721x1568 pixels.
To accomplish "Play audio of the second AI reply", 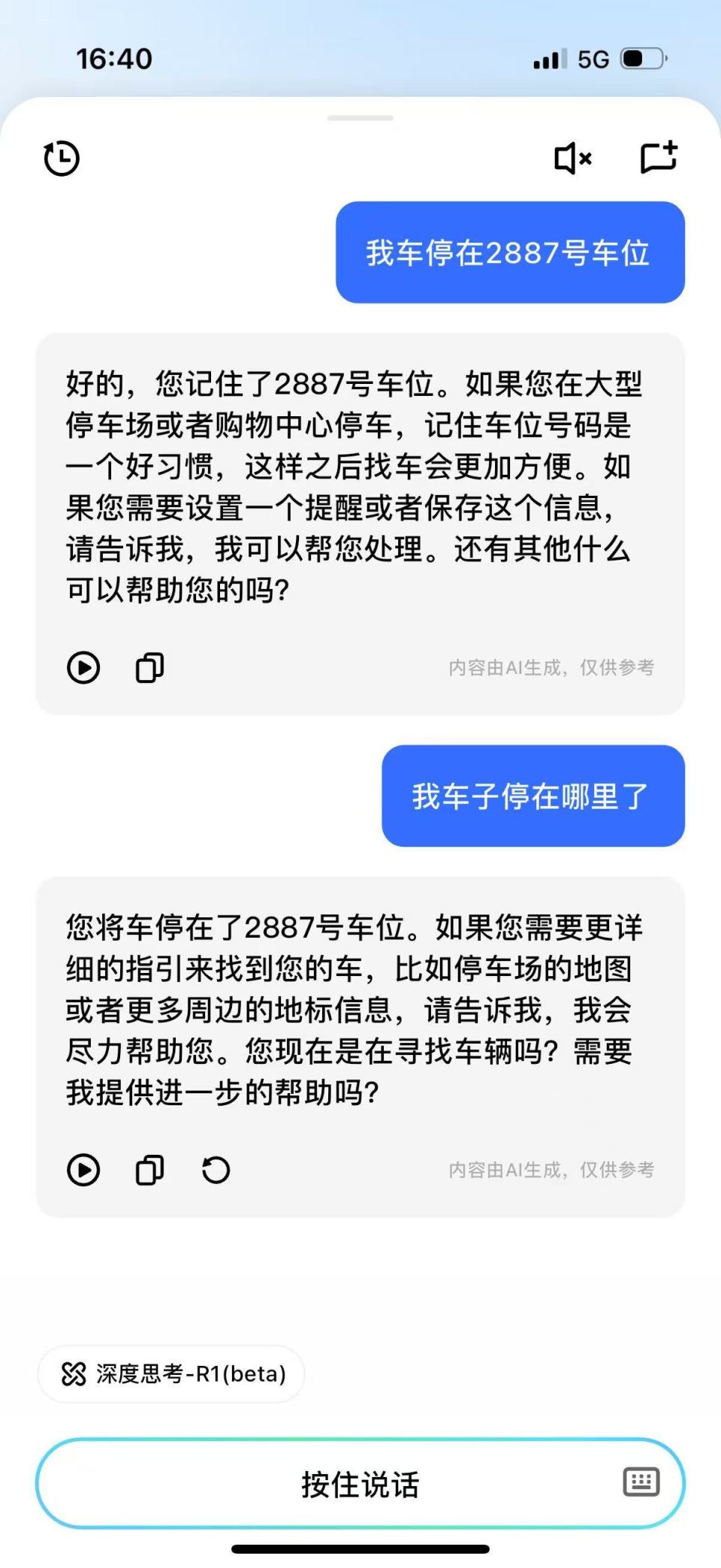I will (83, 1170).
